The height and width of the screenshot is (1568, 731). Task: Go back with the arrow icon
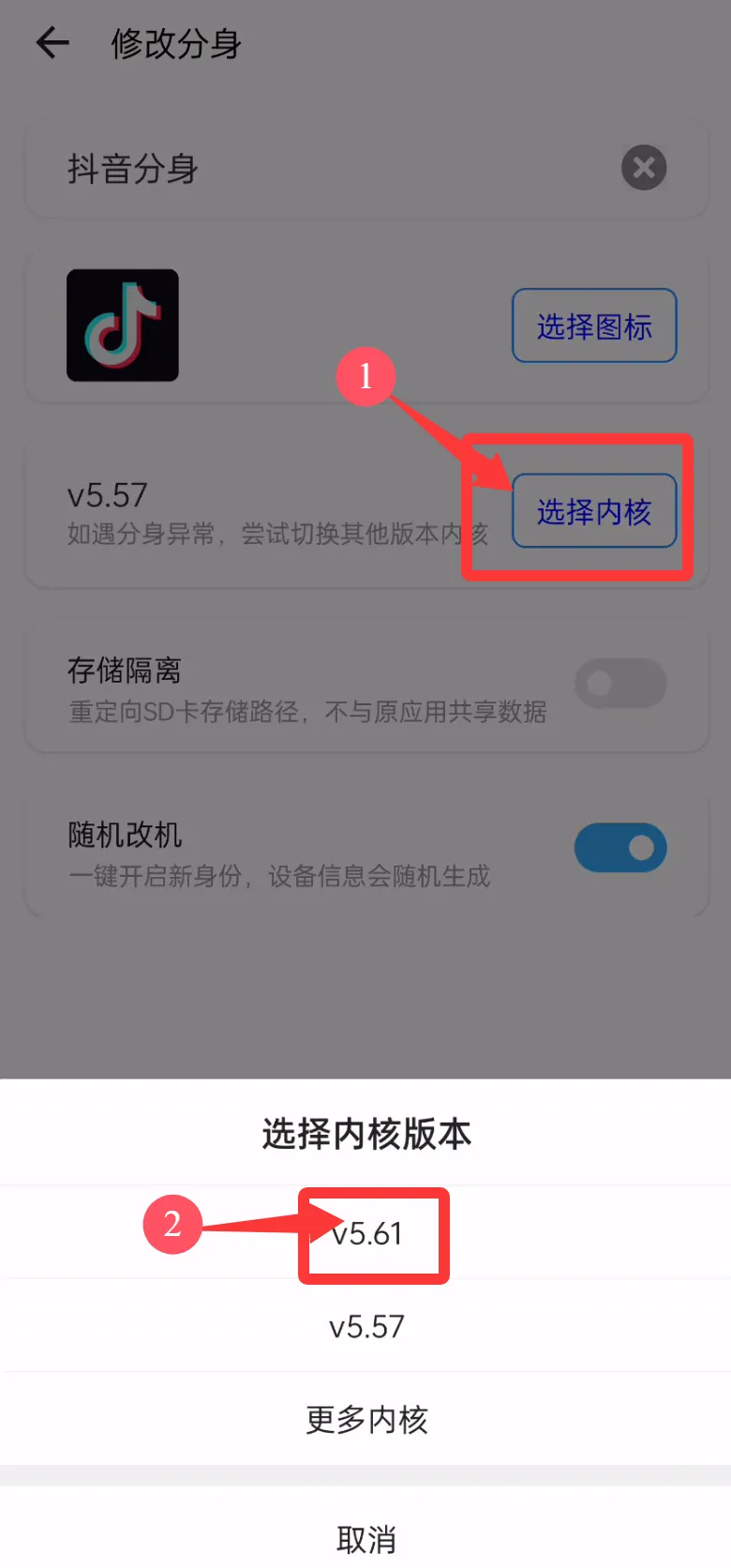[x=52, y=43]
